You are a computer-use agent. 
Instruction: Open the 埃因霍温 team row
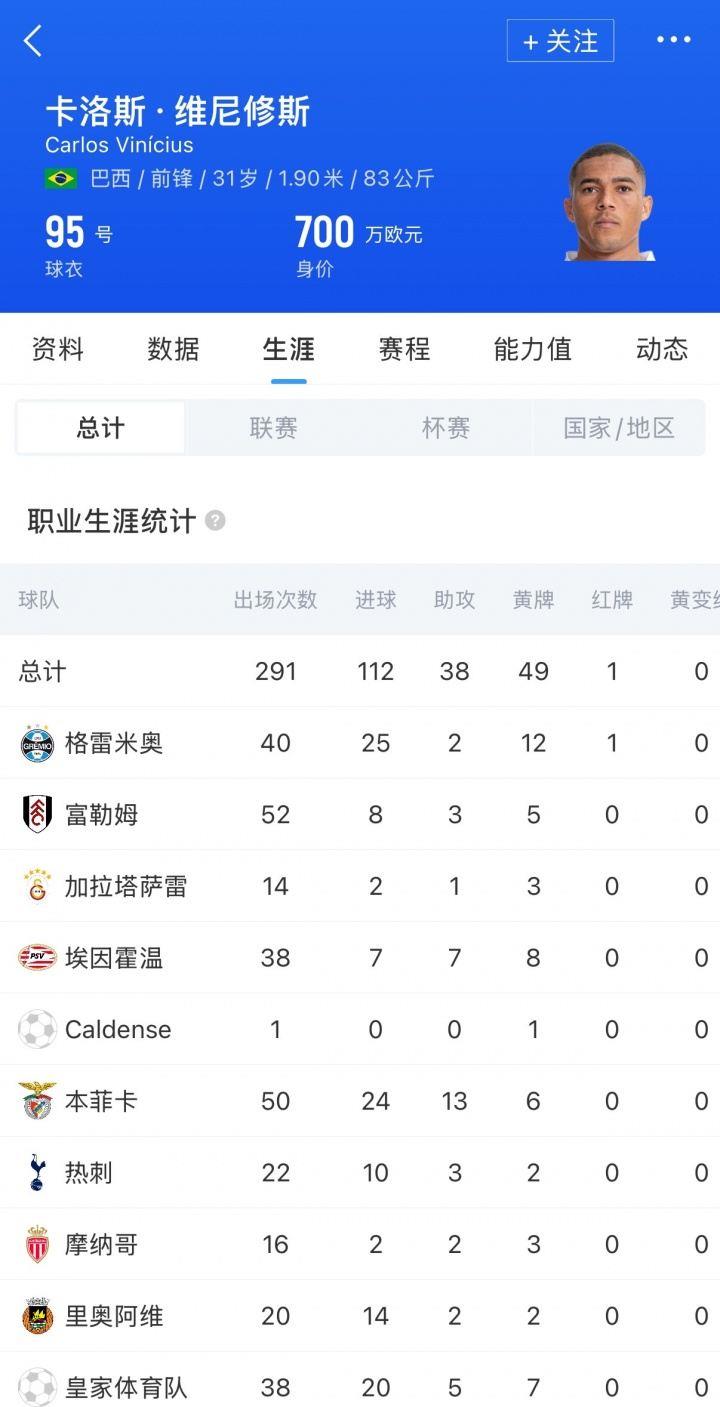113,958
